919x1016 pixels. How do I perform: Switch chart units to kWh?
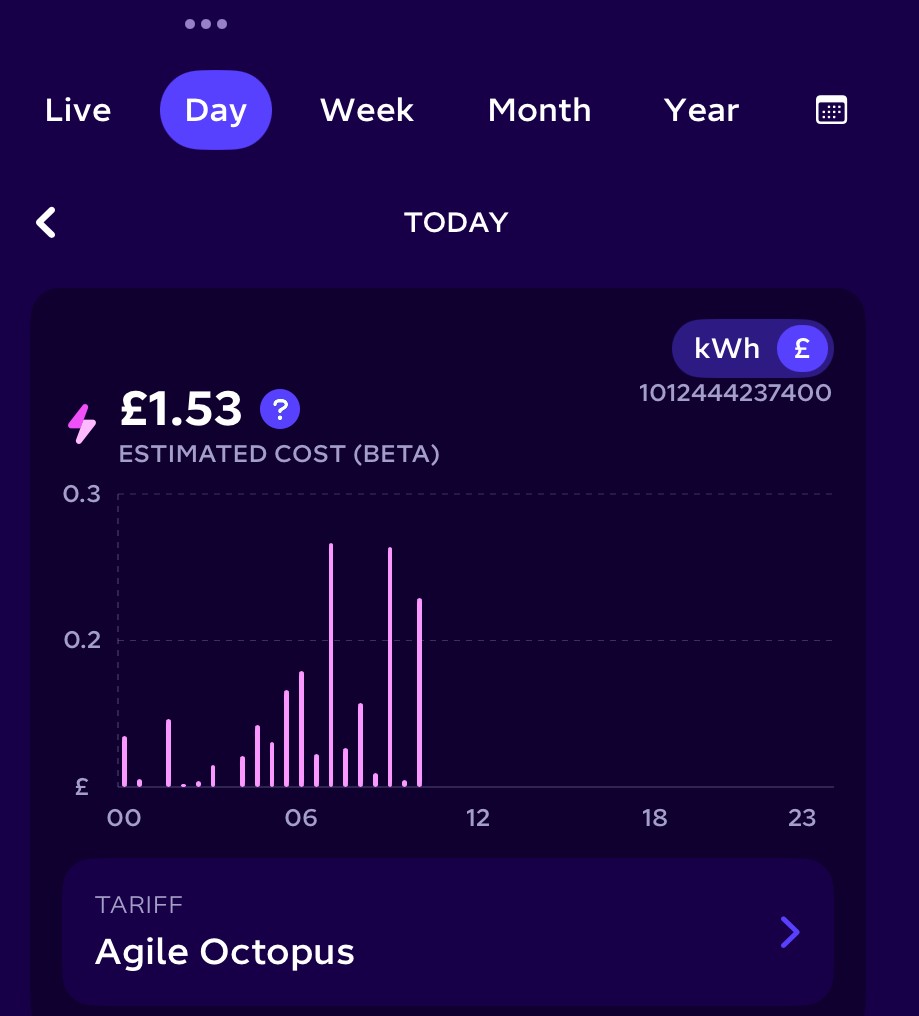tap(727, 349)
